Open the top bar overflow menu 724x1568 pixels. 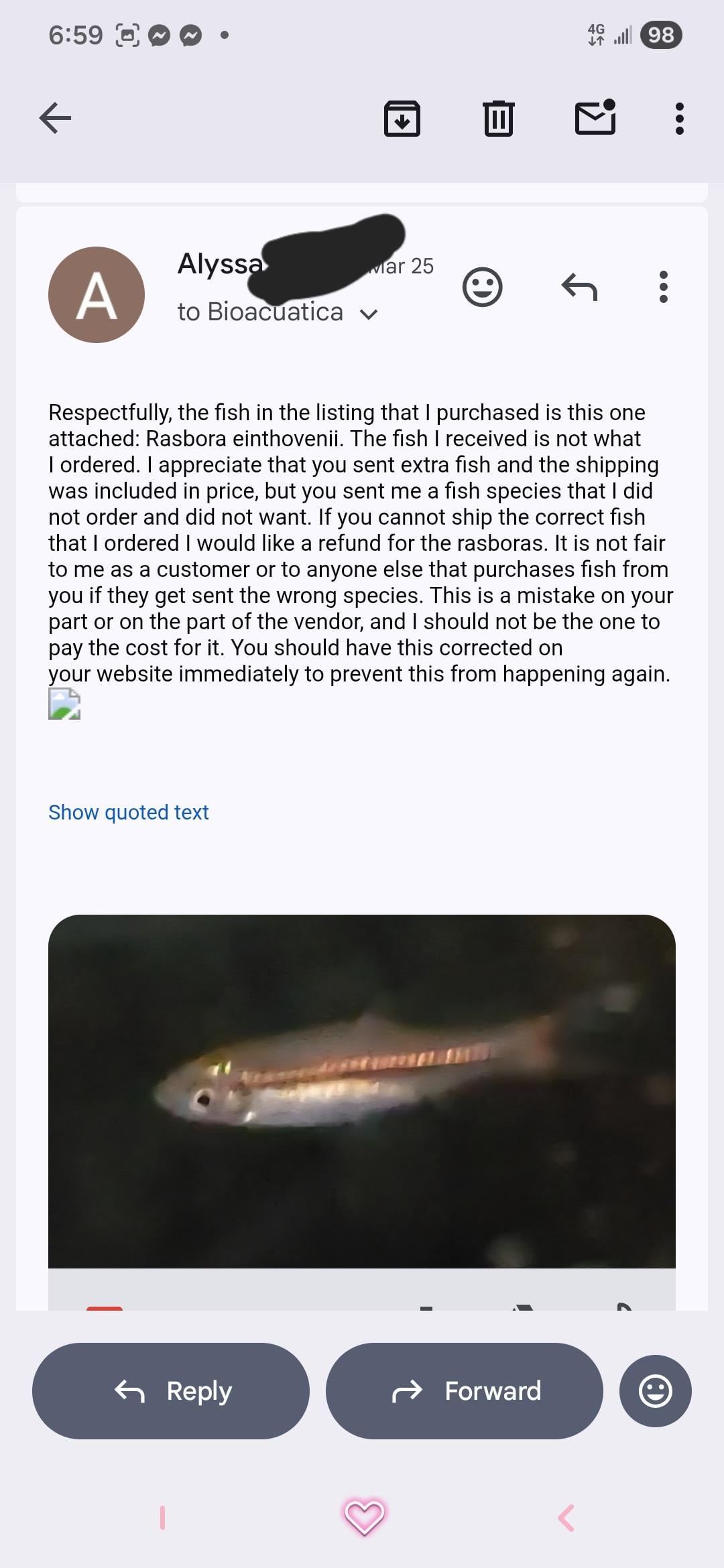click(679, 119)
